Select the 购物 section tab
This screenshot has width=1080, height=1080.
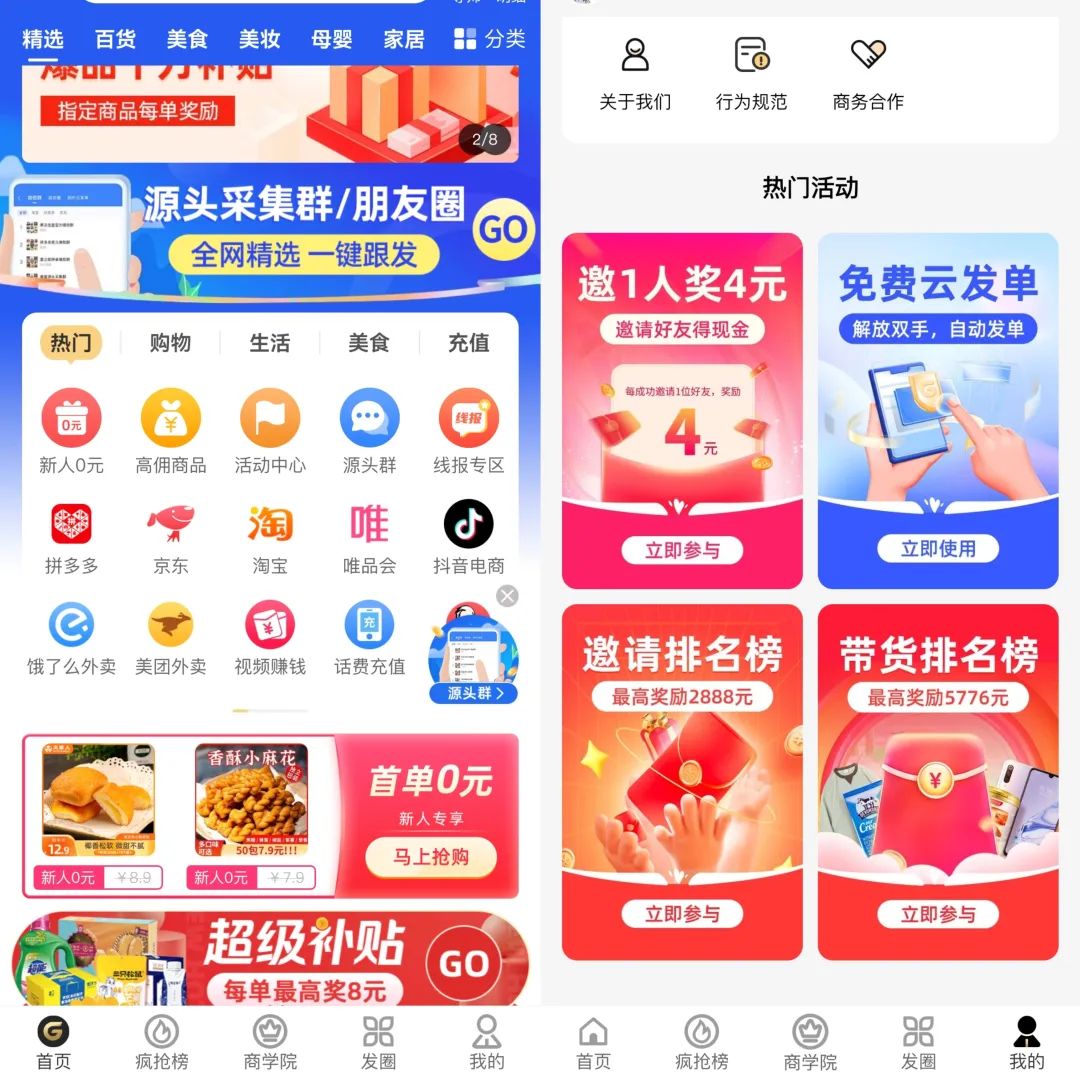coord(170,343)
